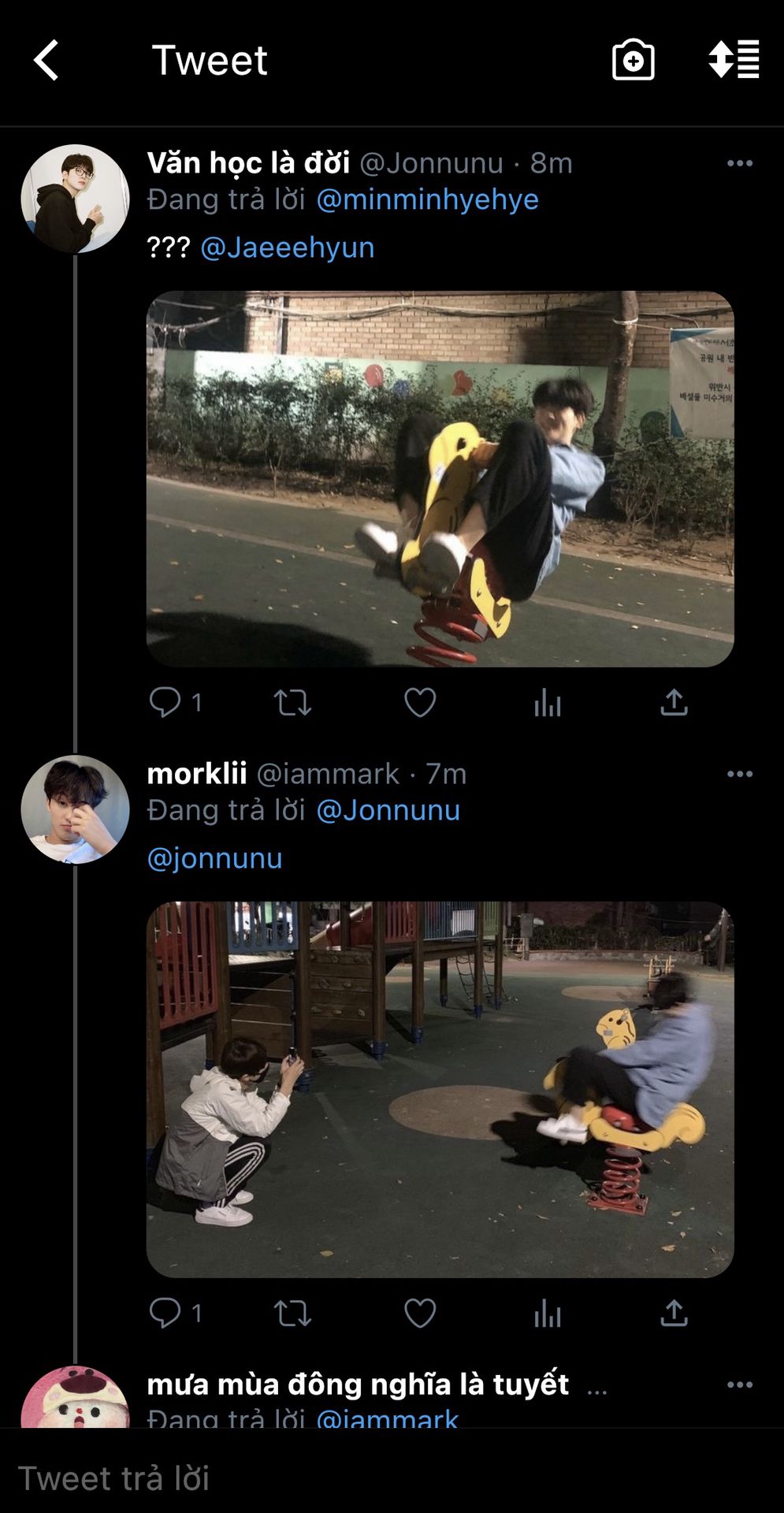Open morklii's profile picture
This screenshot has width=784, height=1513.
[75, 809]
